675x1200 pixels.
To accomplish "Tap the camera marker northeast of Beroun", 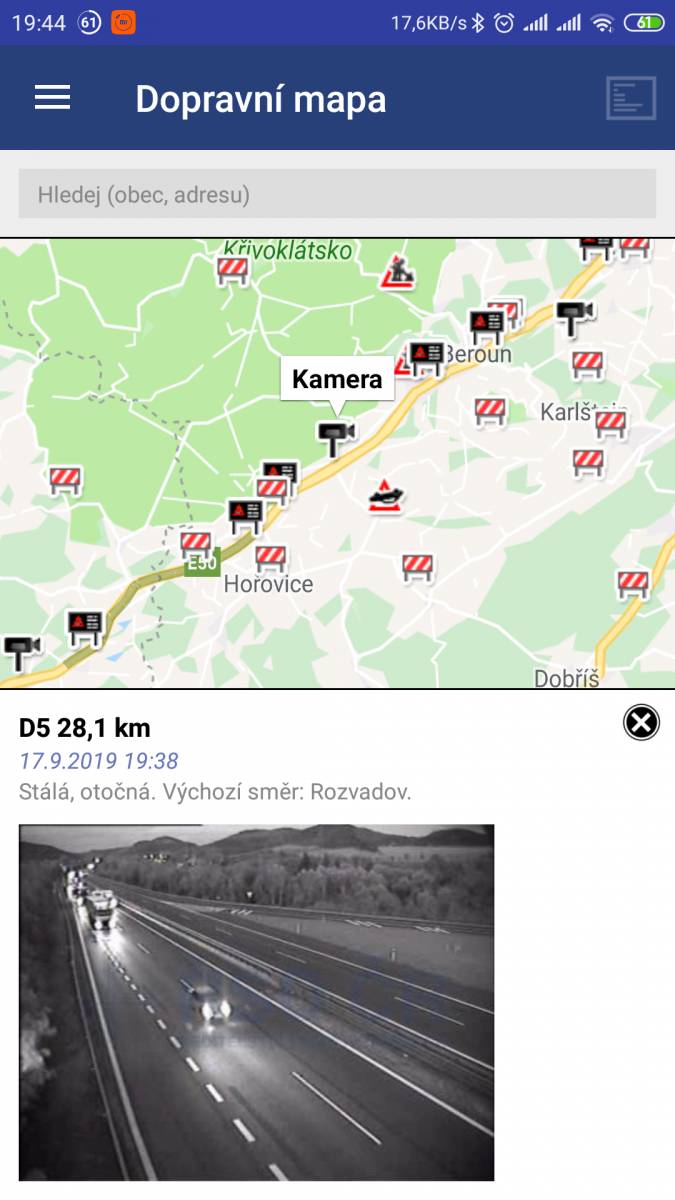I will [x=575, y=318].
